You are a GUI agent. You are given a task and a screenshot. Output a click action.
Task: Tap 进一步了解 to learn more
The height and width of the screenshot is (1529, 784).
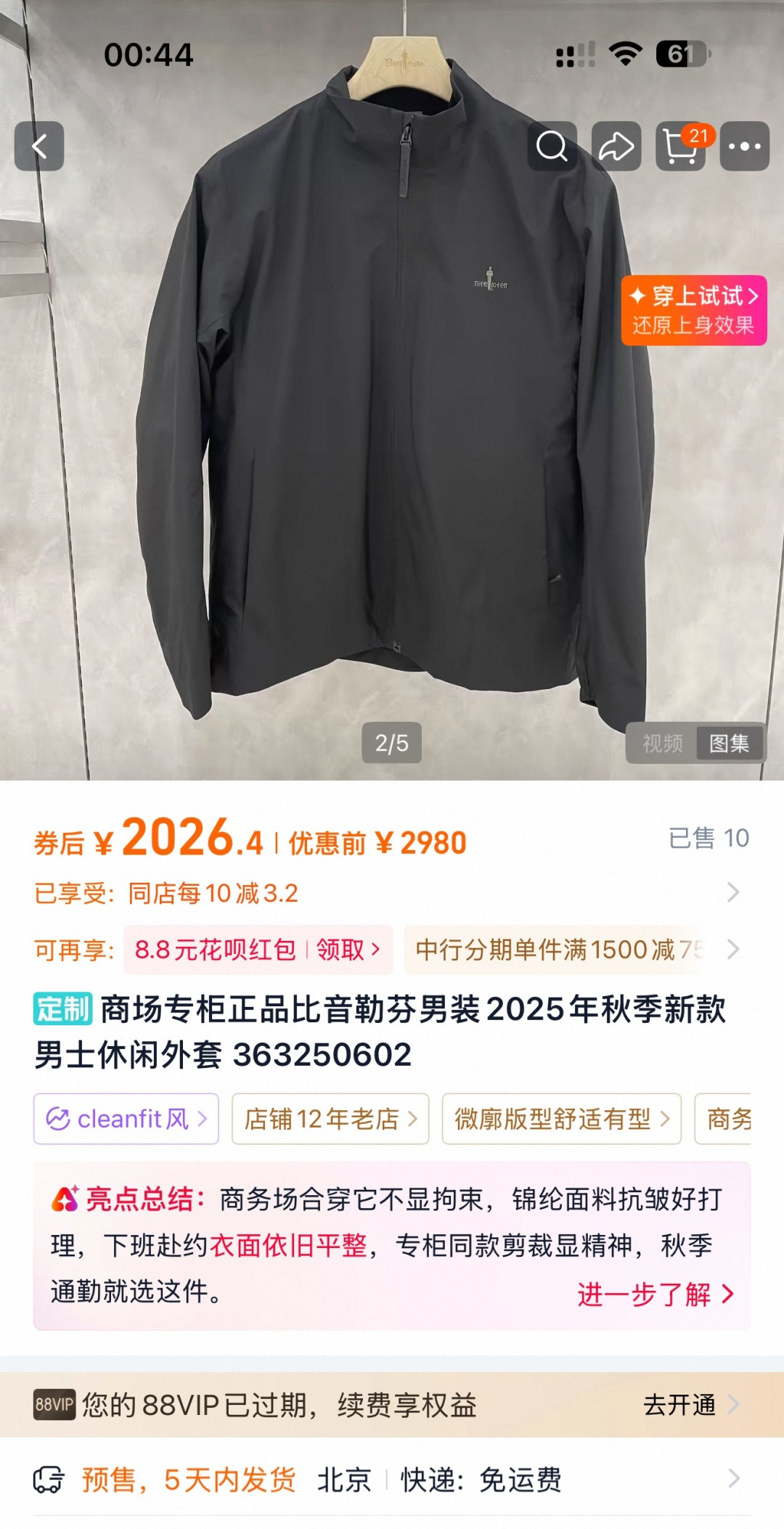point(656,1294)
